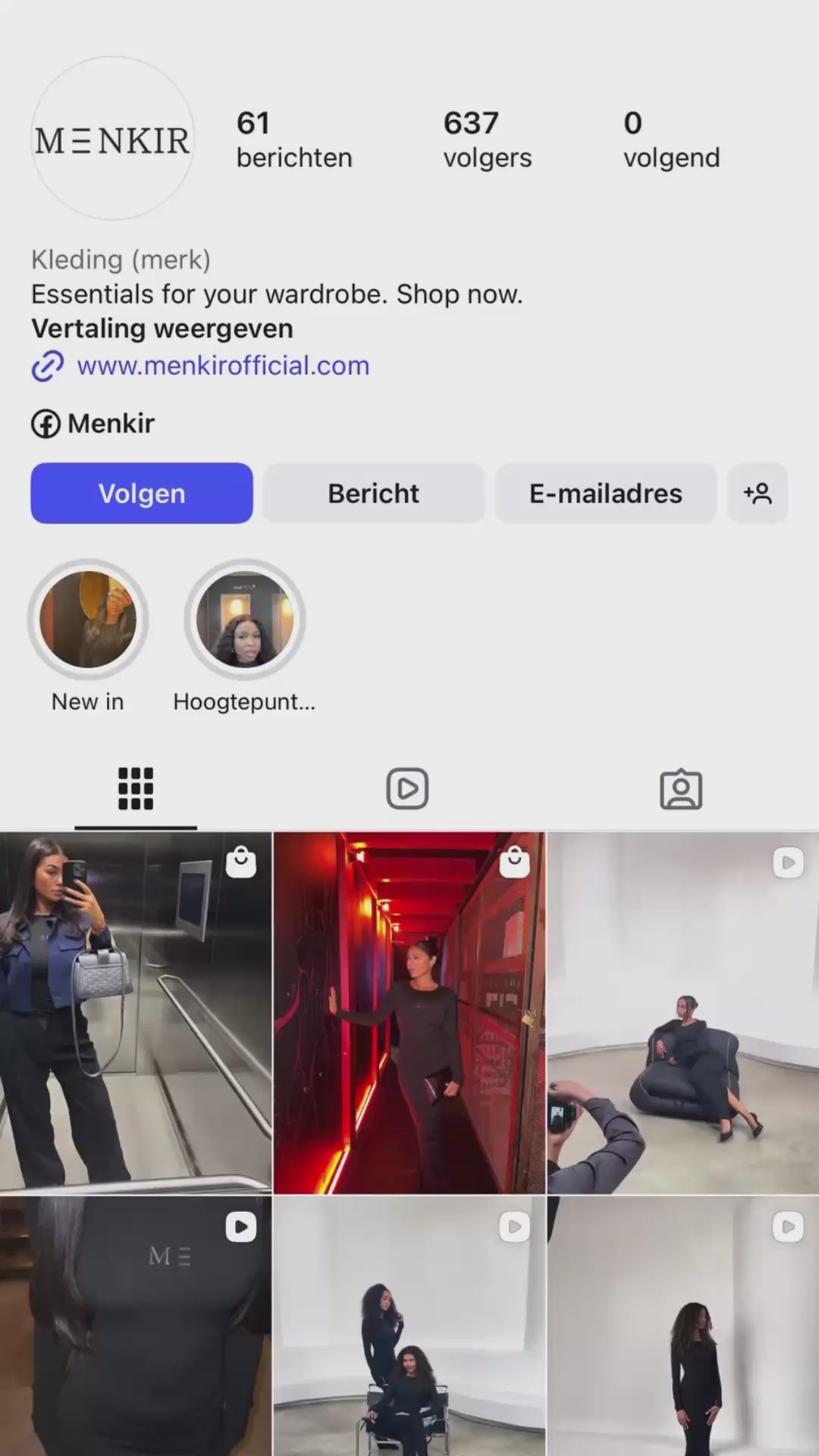Open the reel with two women posing
This screenshot has width=819, height=1456.
click(x=409, y=1327)
